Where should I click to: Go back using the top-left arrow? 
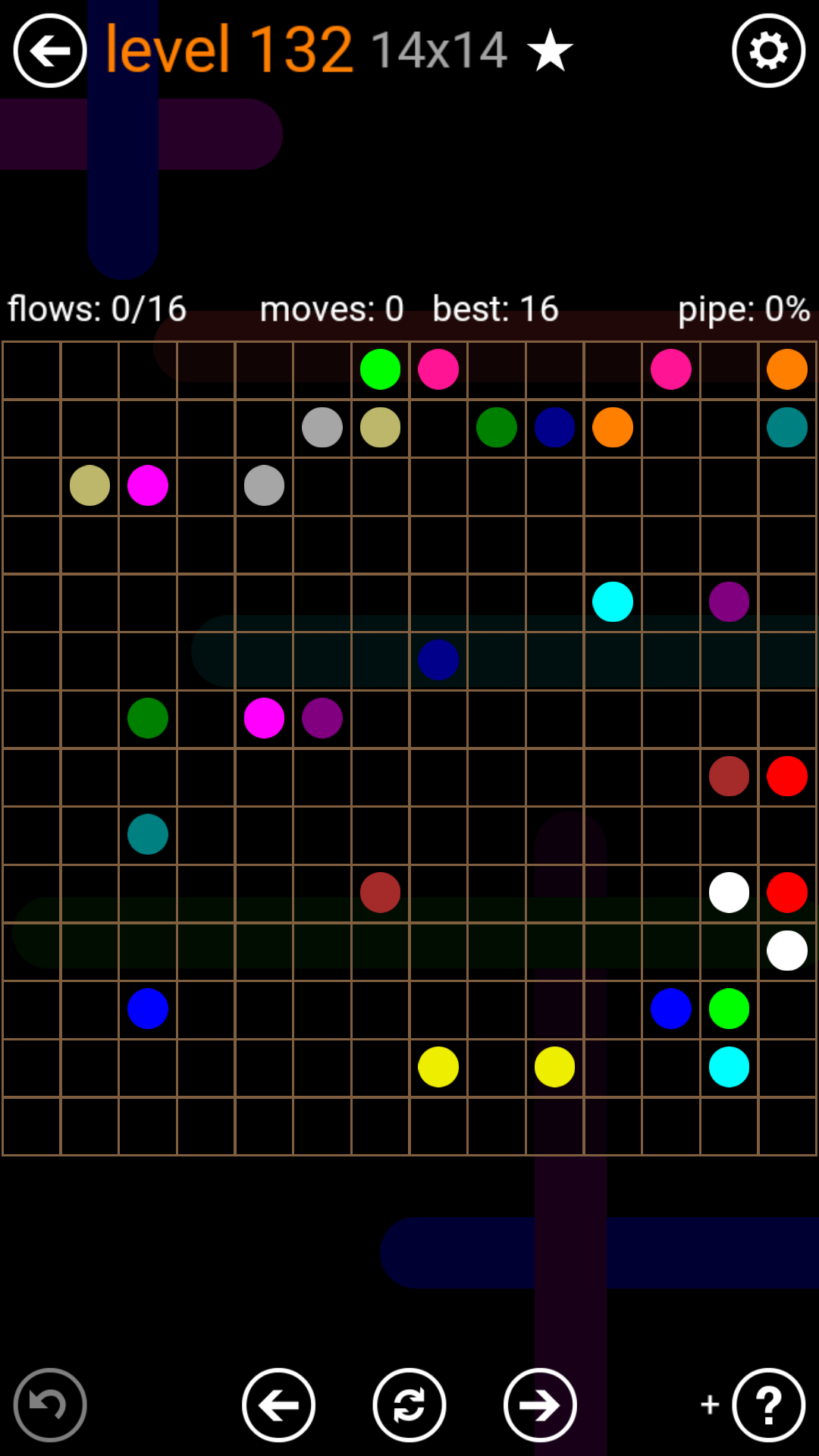pos(50,51)
